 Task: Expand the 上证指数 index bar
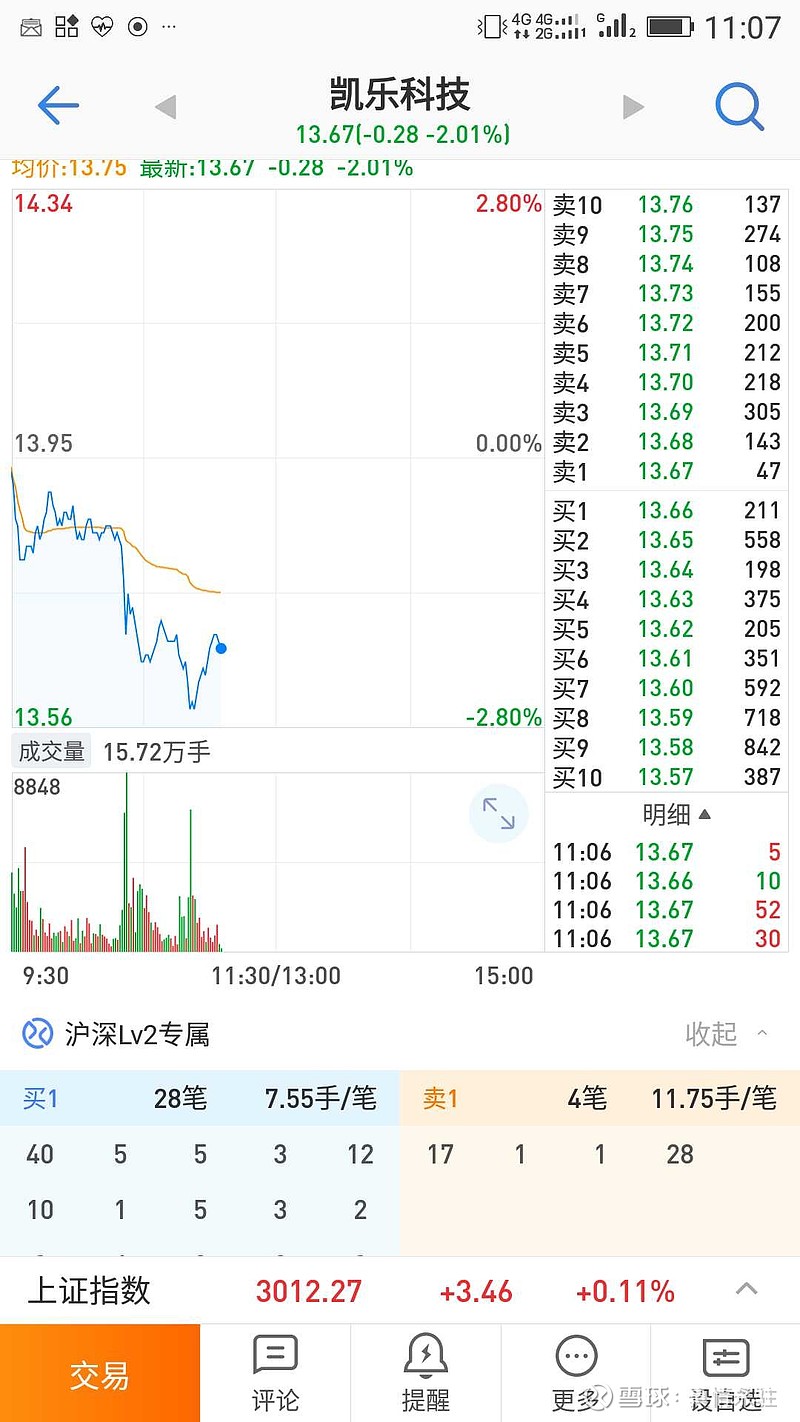(x=747, y=1289)
